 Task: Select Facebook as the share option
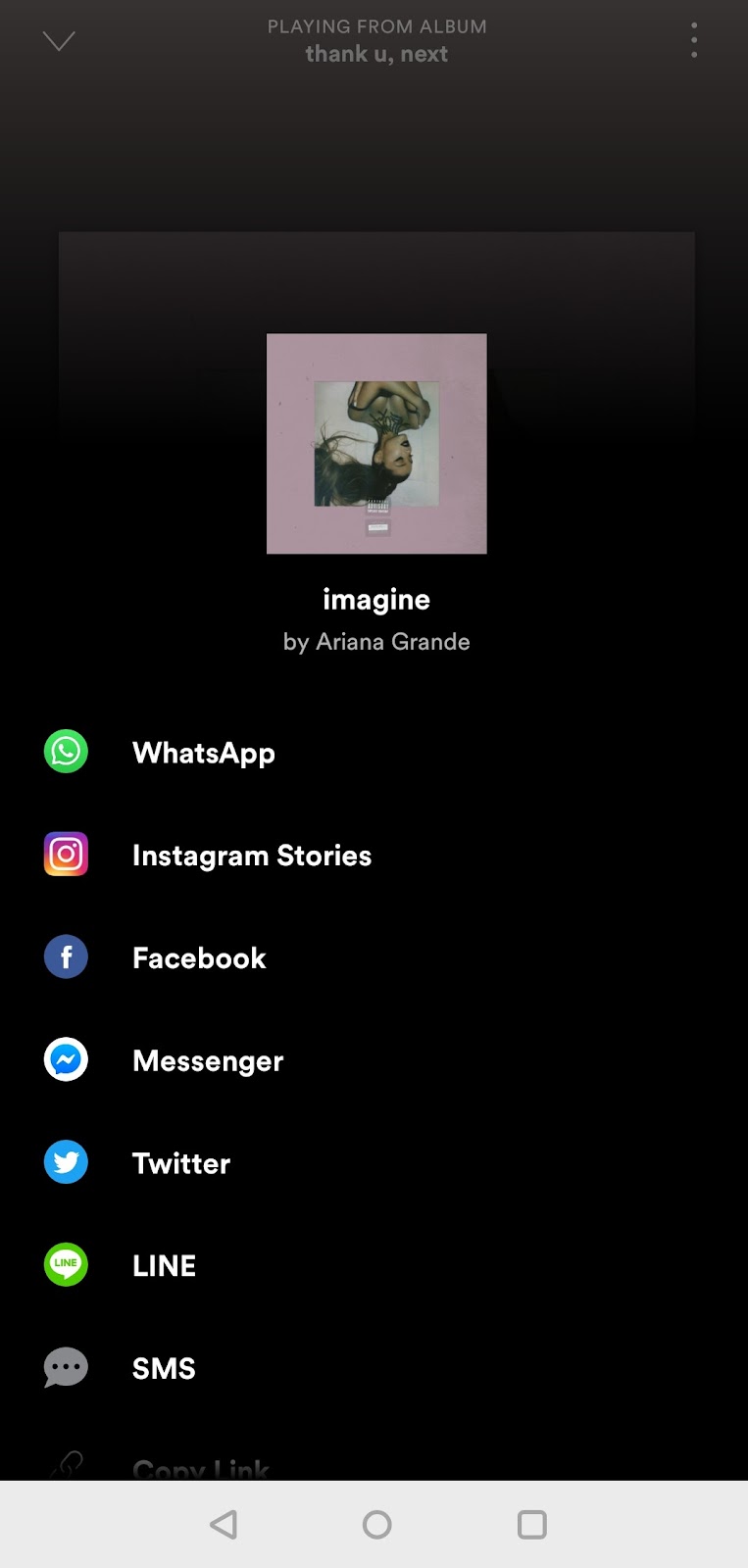click(199, 957)
